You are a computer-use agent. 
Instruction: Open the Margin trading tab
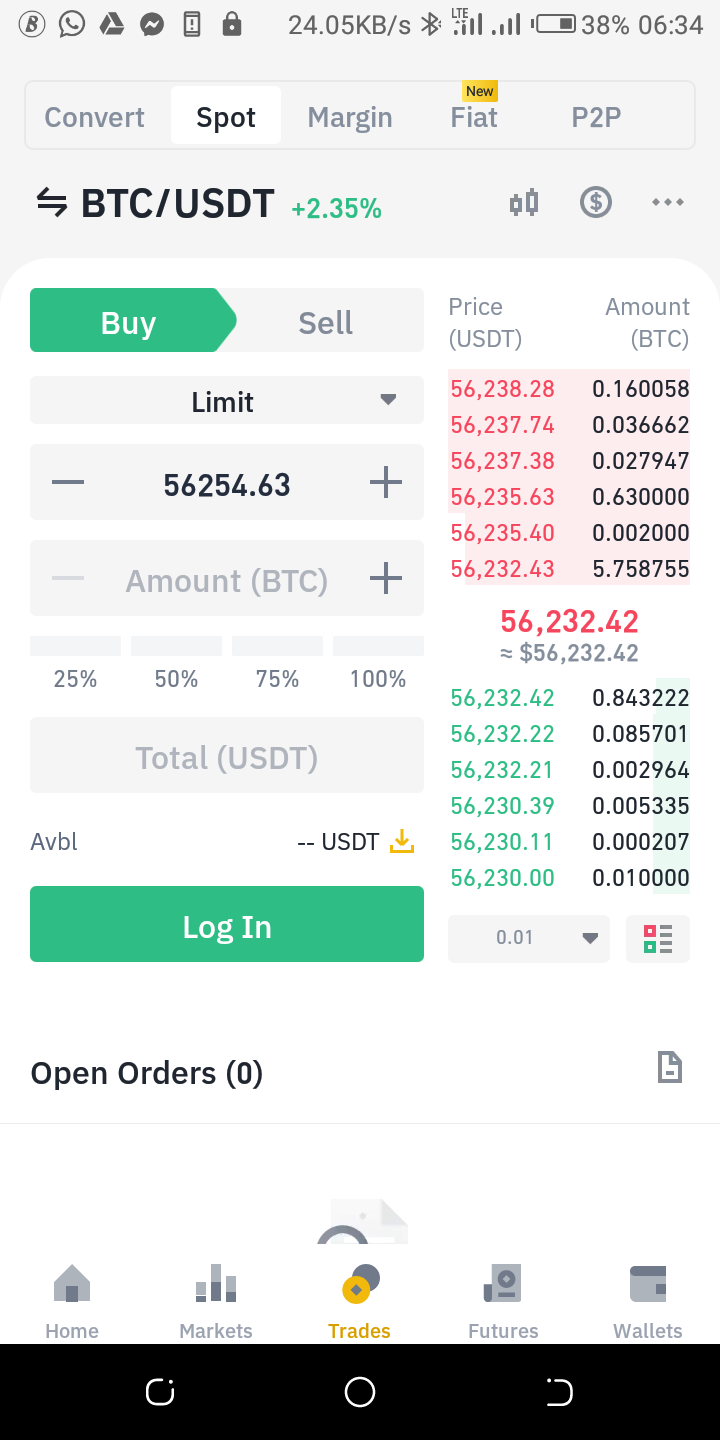pyautogui.click(x=350, y=117)
